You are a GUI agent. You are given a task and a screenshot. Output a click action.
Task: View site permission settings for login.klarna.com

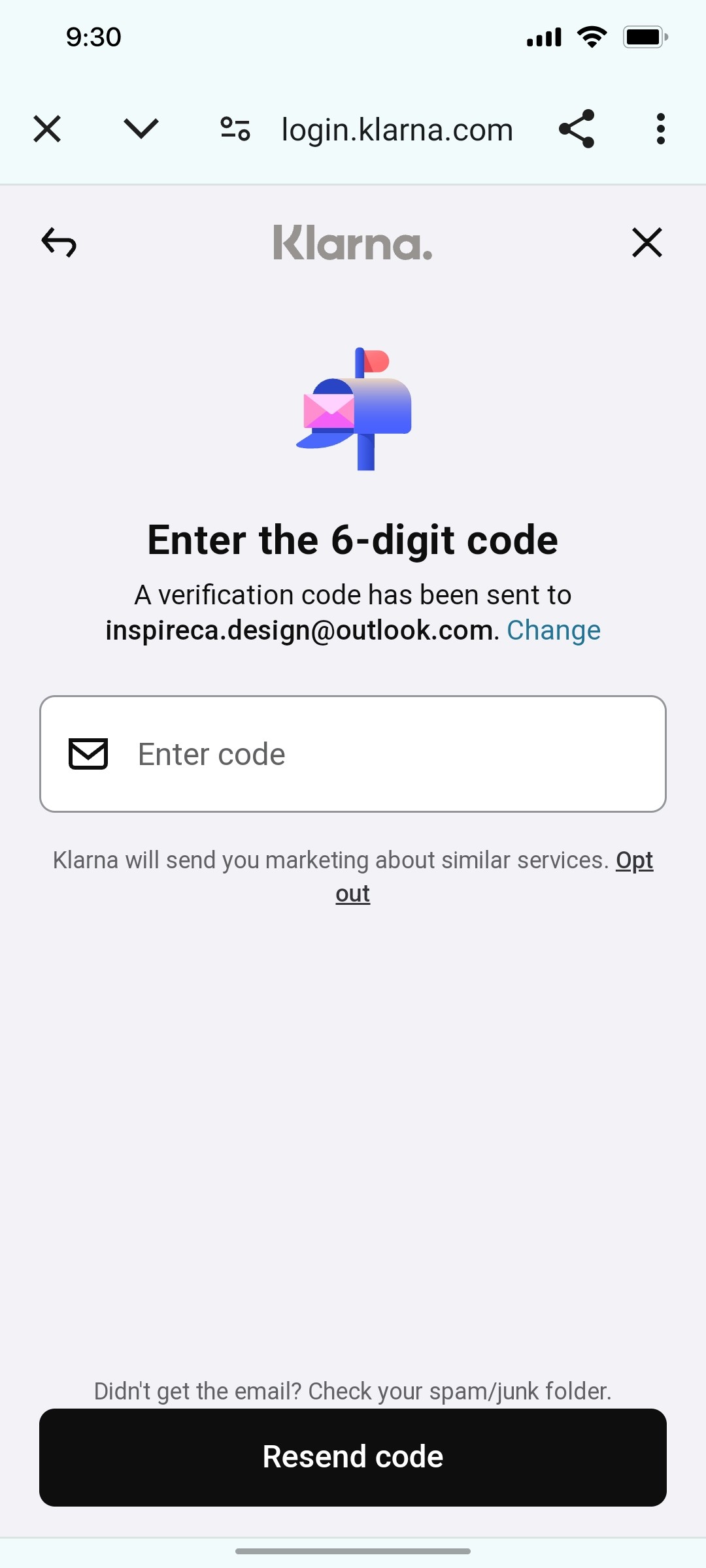(x=235, y=129)
